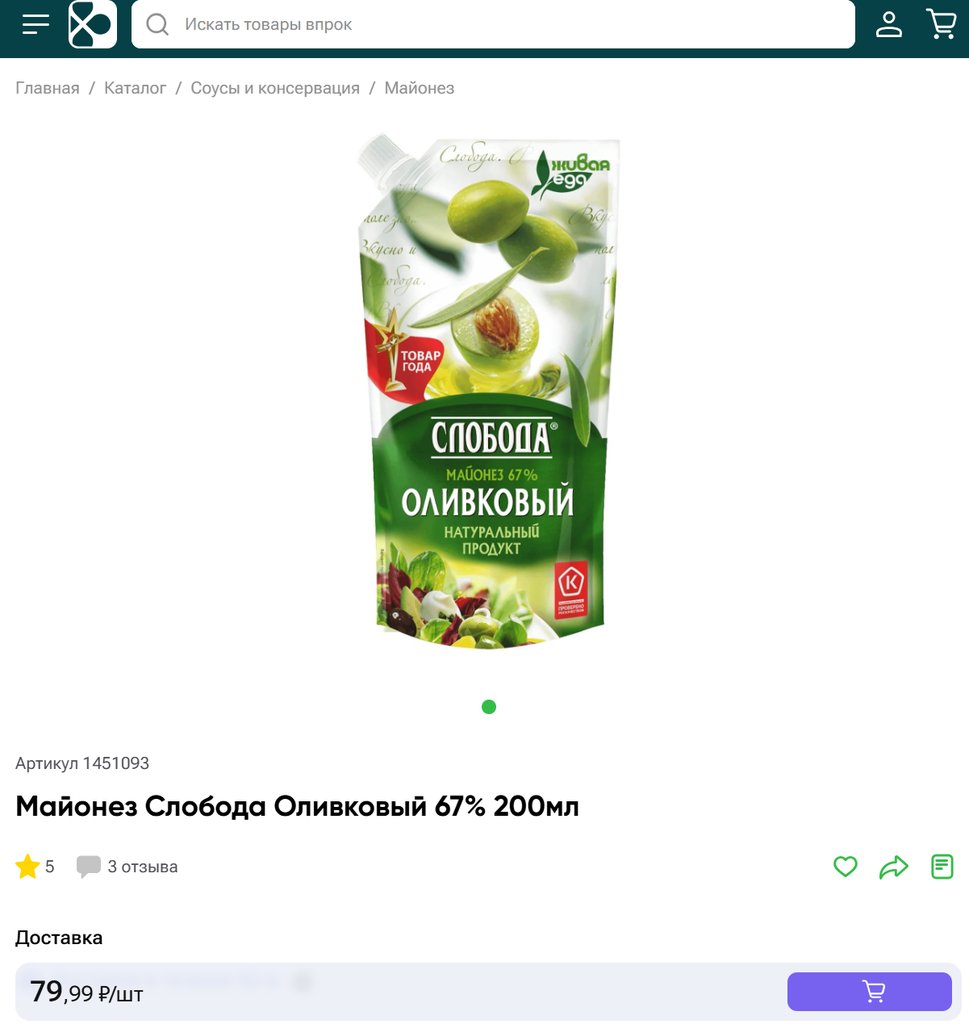Open Соусы и консервация breadcrumb
969x1024 pixels.
pyautogui.click(x=275, y=88)
